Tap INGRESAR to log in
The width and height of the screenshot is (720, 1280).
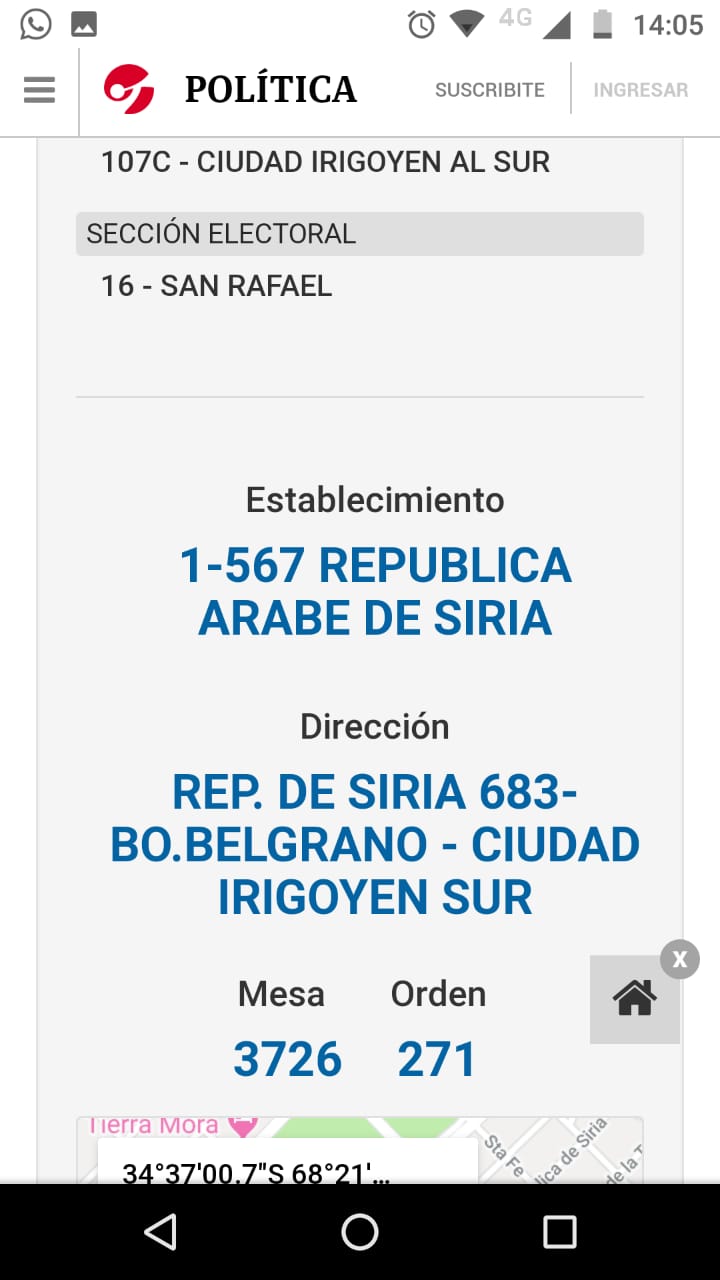pyautogui.click(x=640, y=90)
